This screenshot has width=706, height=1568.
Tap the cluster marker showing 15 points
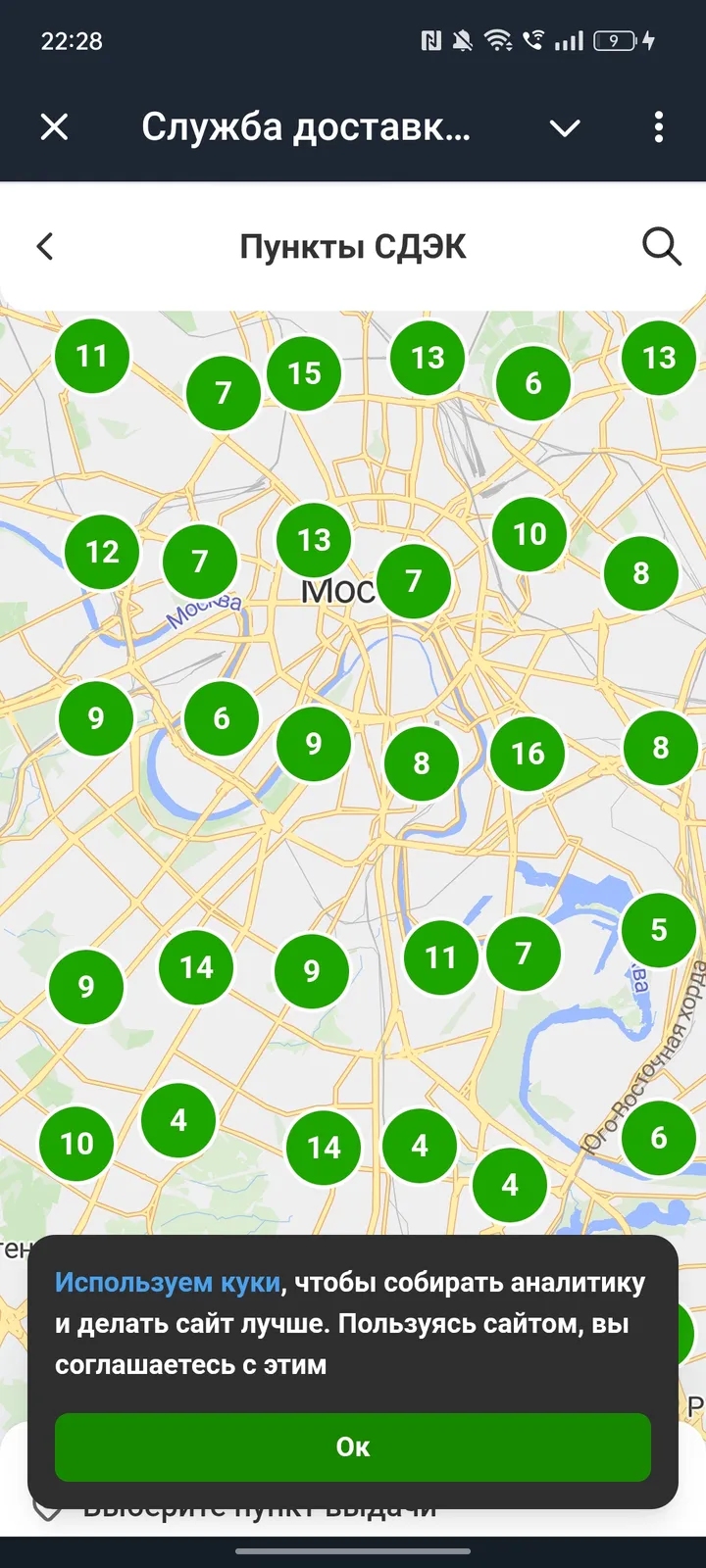(x=304, y=372)
